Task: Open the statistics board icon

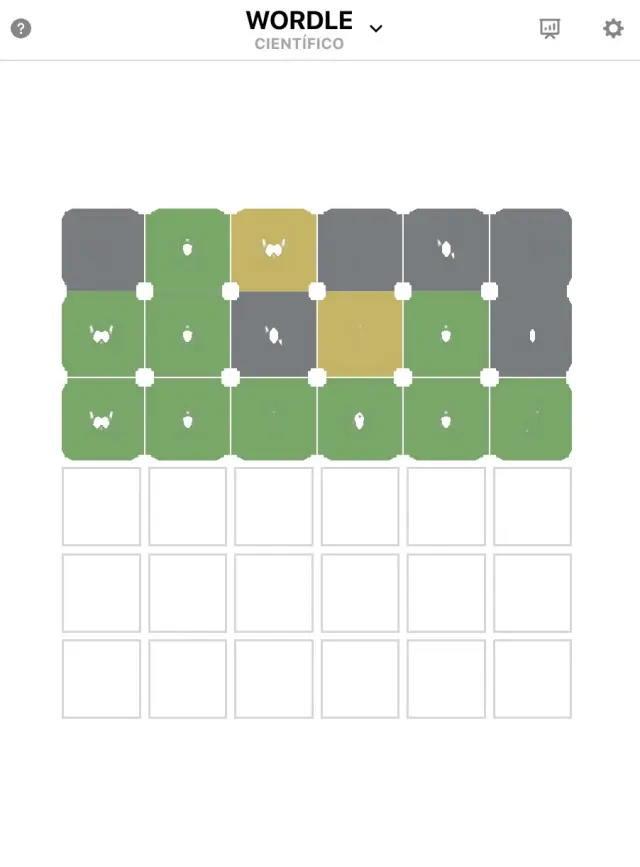Action: (550, 28)
